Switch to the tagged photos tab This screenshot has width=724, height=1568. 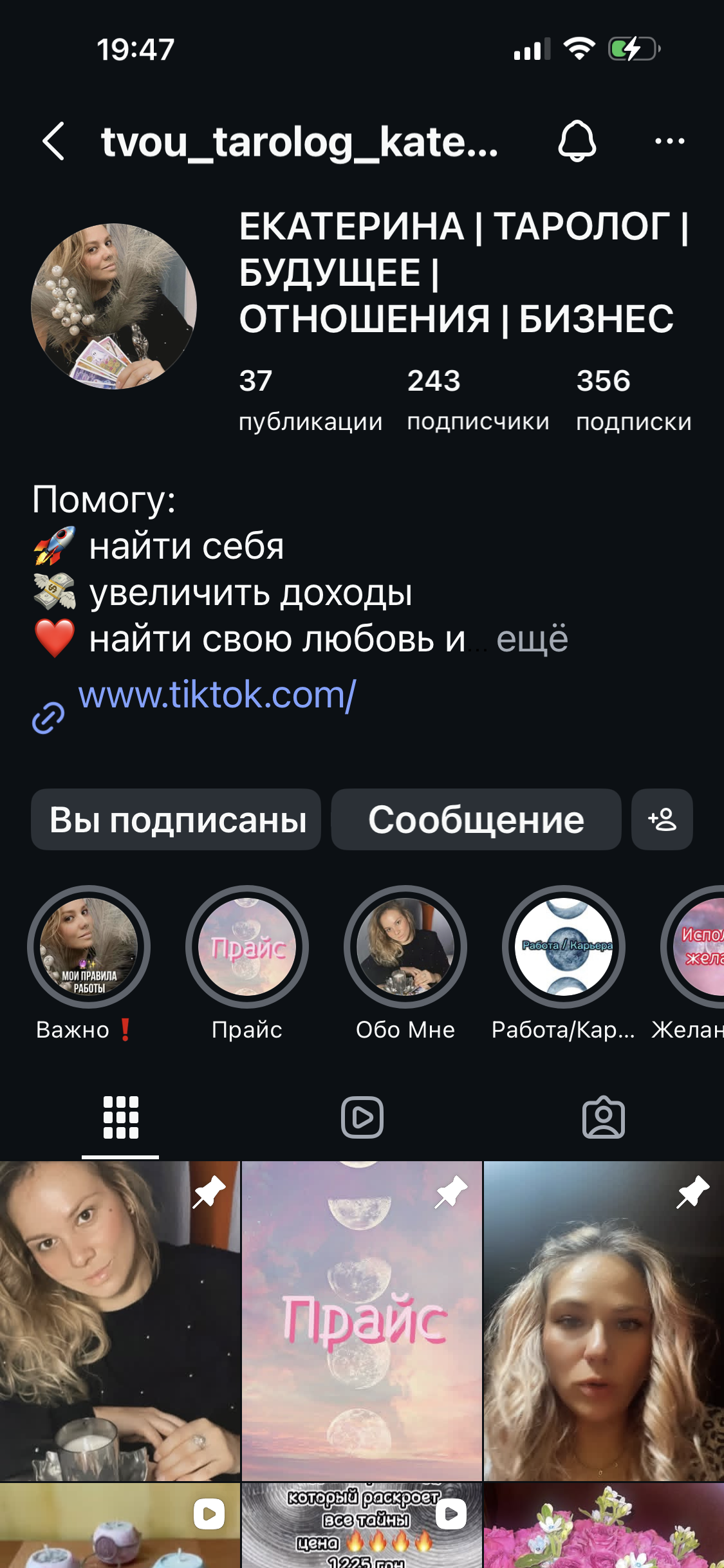tap(603, 1117)
